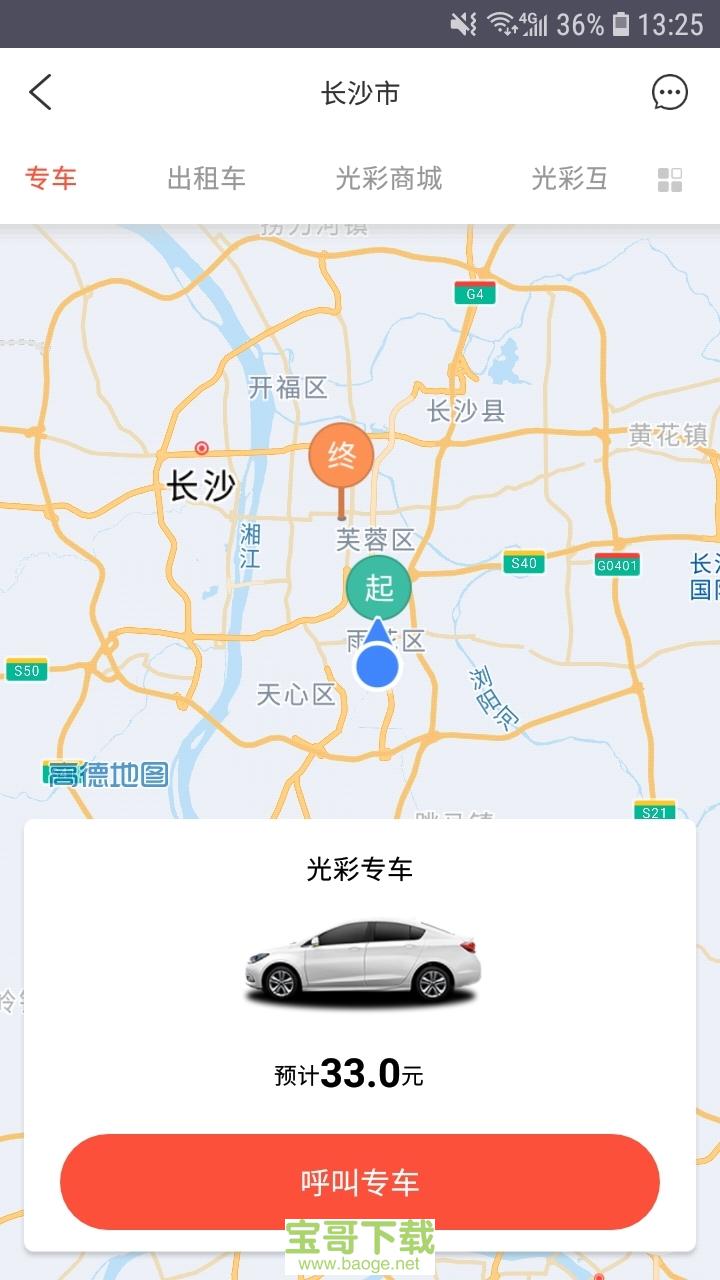The height and width of the screenshot is (1280, 720).
Task: Open the 光彩互 tab
Action: click(x=568, y=178)
